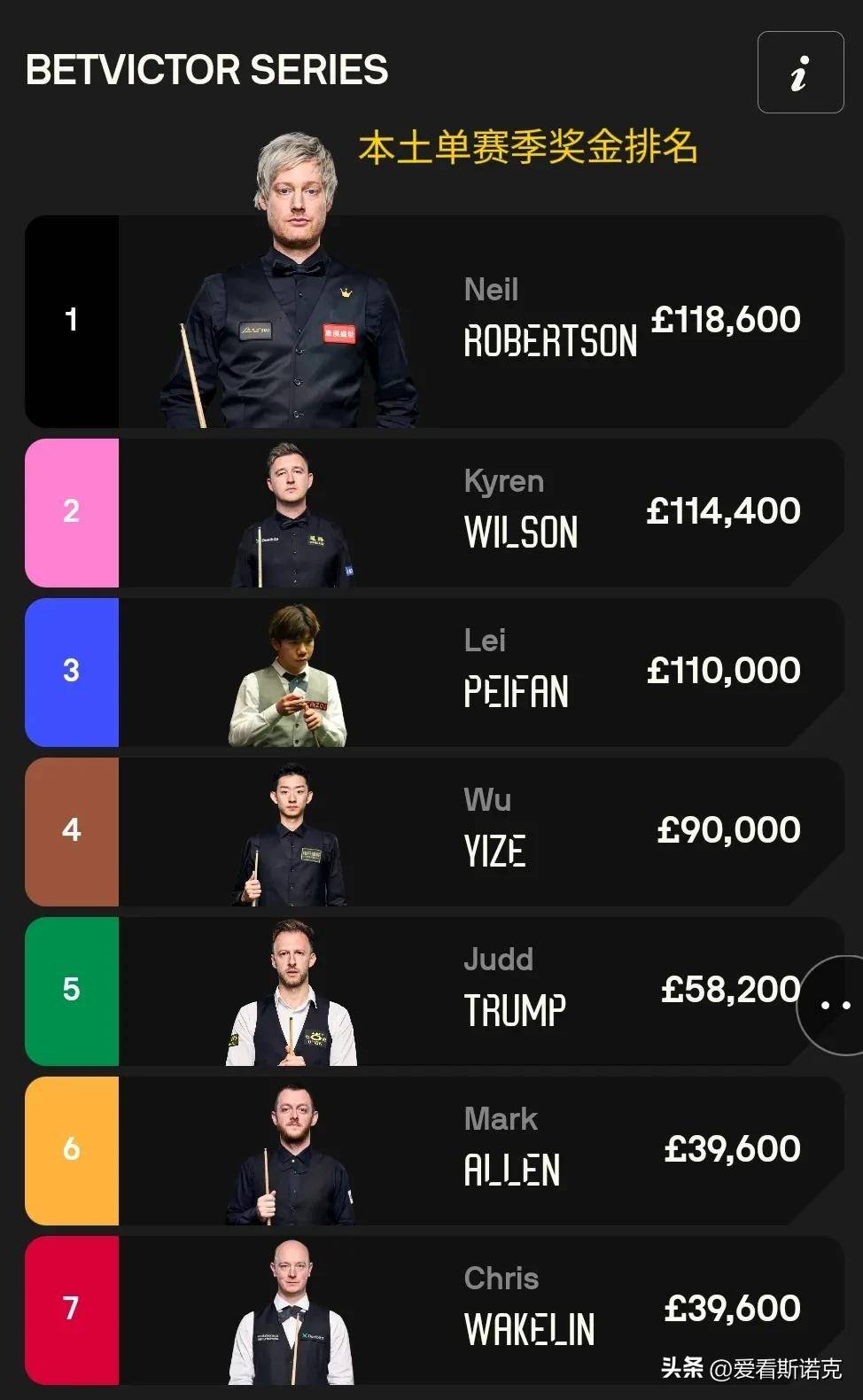The height and width of the screenshot is (1400, 863).
Task: Tap the floating two-dot assistive button
Action: 835,1006
